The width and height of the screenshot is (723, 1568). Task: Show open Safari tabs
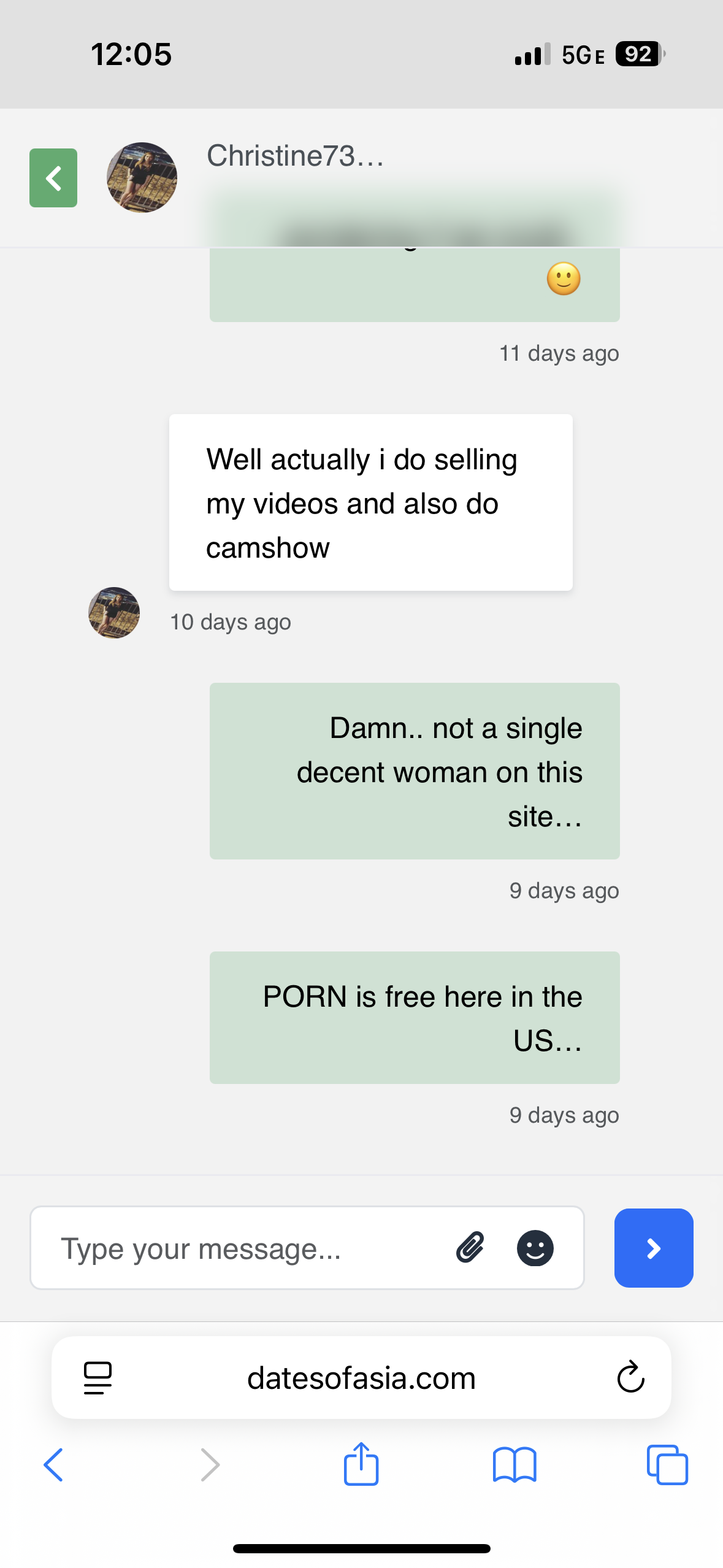pos(667,1465)
